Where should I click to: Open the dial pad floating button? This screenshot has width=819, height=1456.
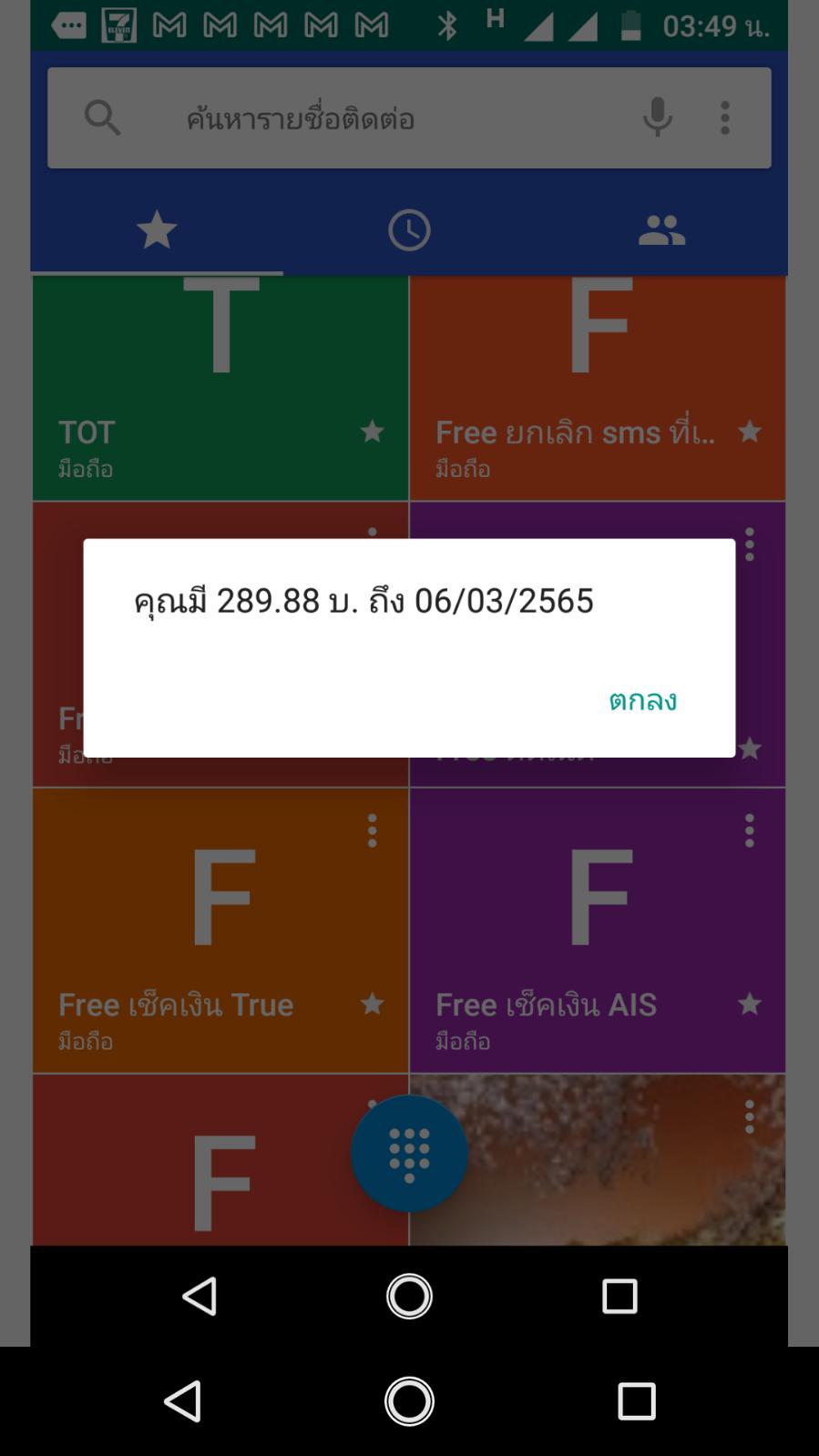[409, 1154]
